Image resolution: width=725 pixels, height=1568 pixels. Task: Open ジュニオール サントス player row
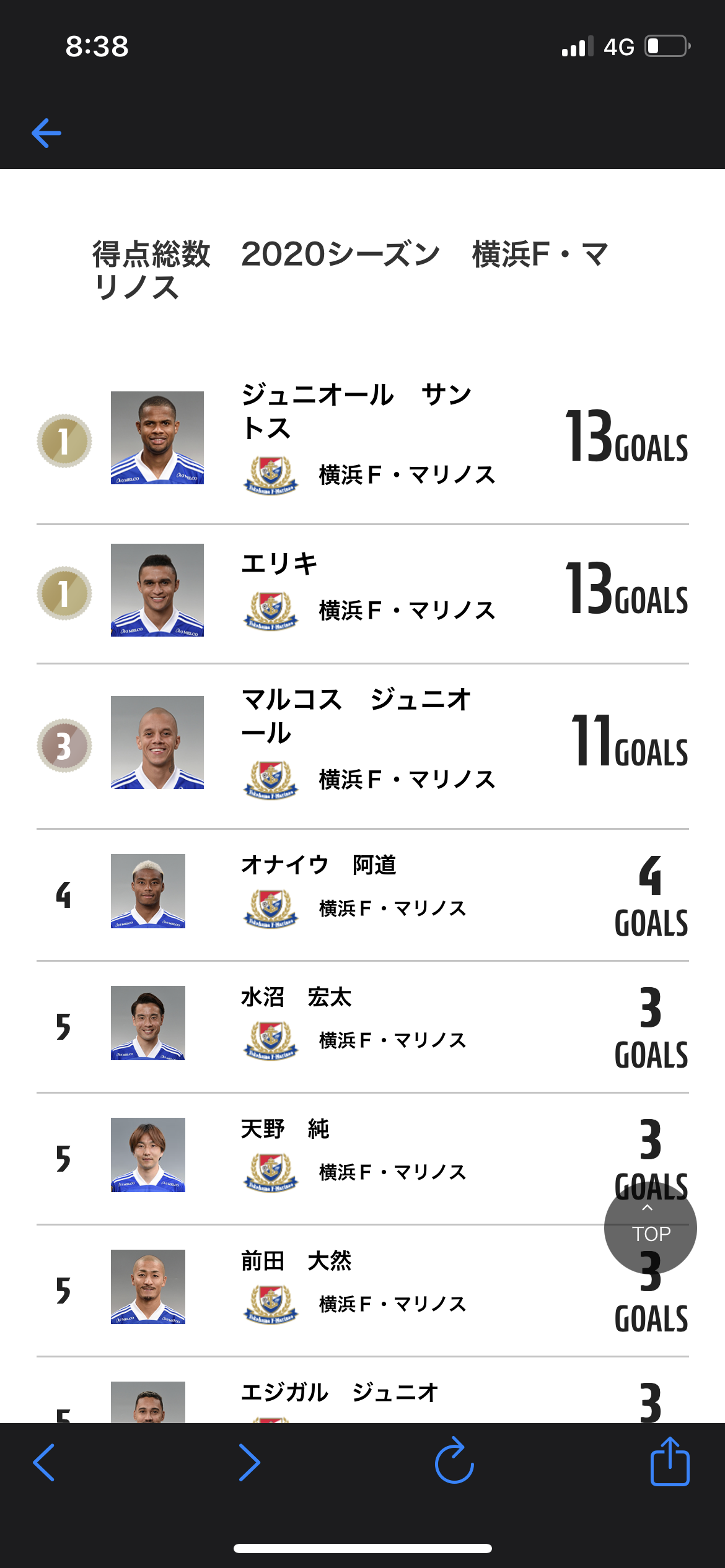tap(356, 411)
